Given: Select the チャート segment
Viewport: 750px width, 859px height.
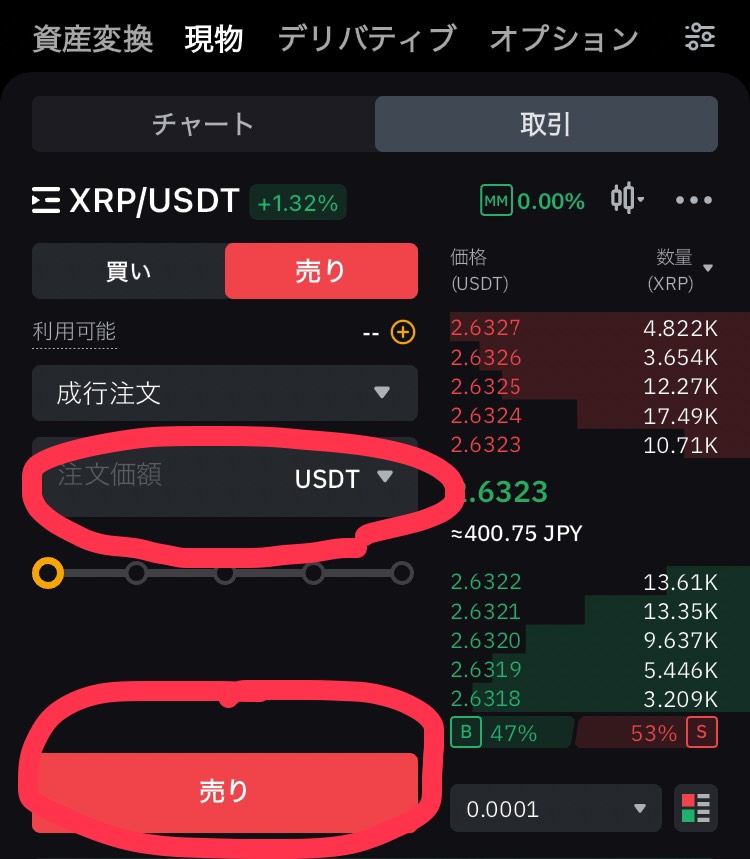Looking at the screenshot, I should coord(203,124).
